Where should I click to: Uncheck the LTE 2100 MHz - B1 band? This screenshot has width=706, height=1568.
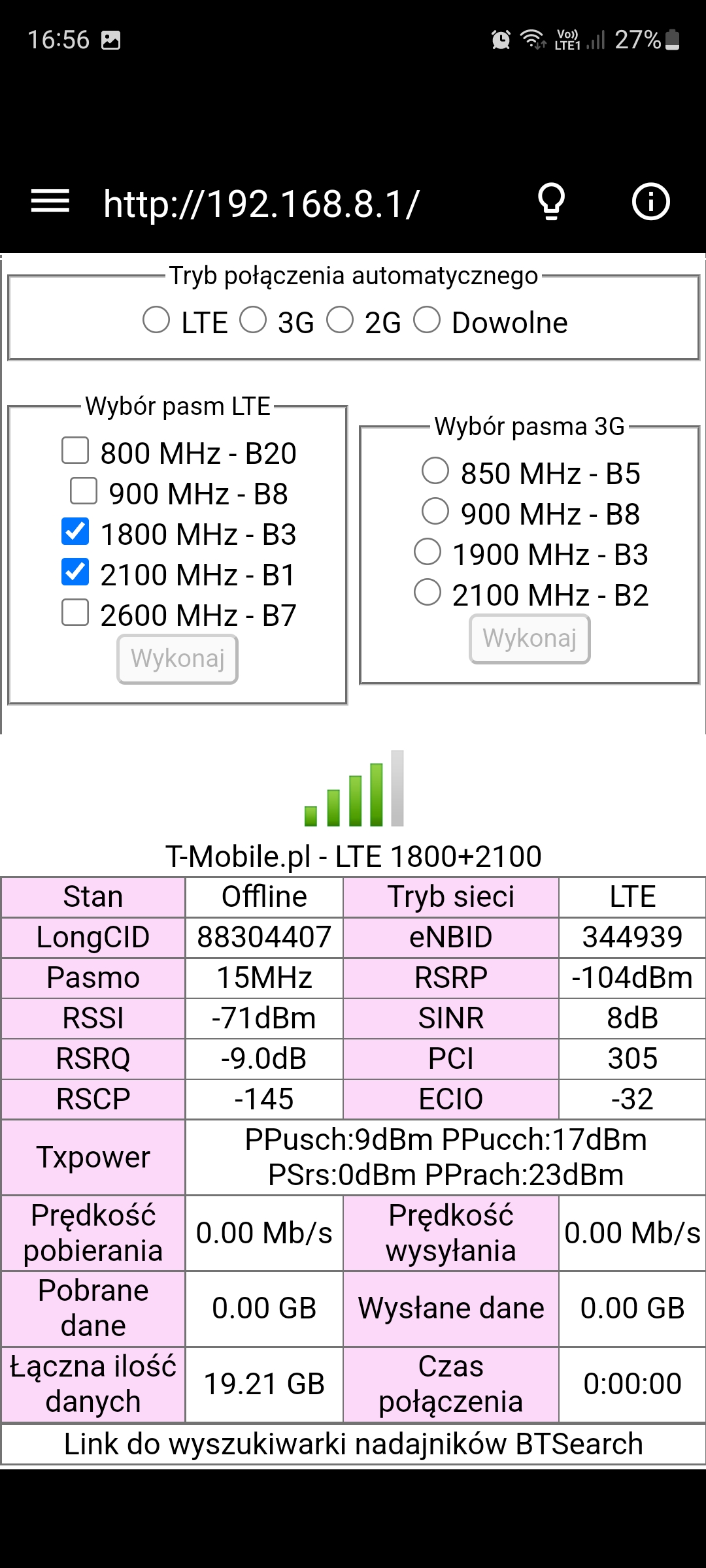[x=75, y=572]
